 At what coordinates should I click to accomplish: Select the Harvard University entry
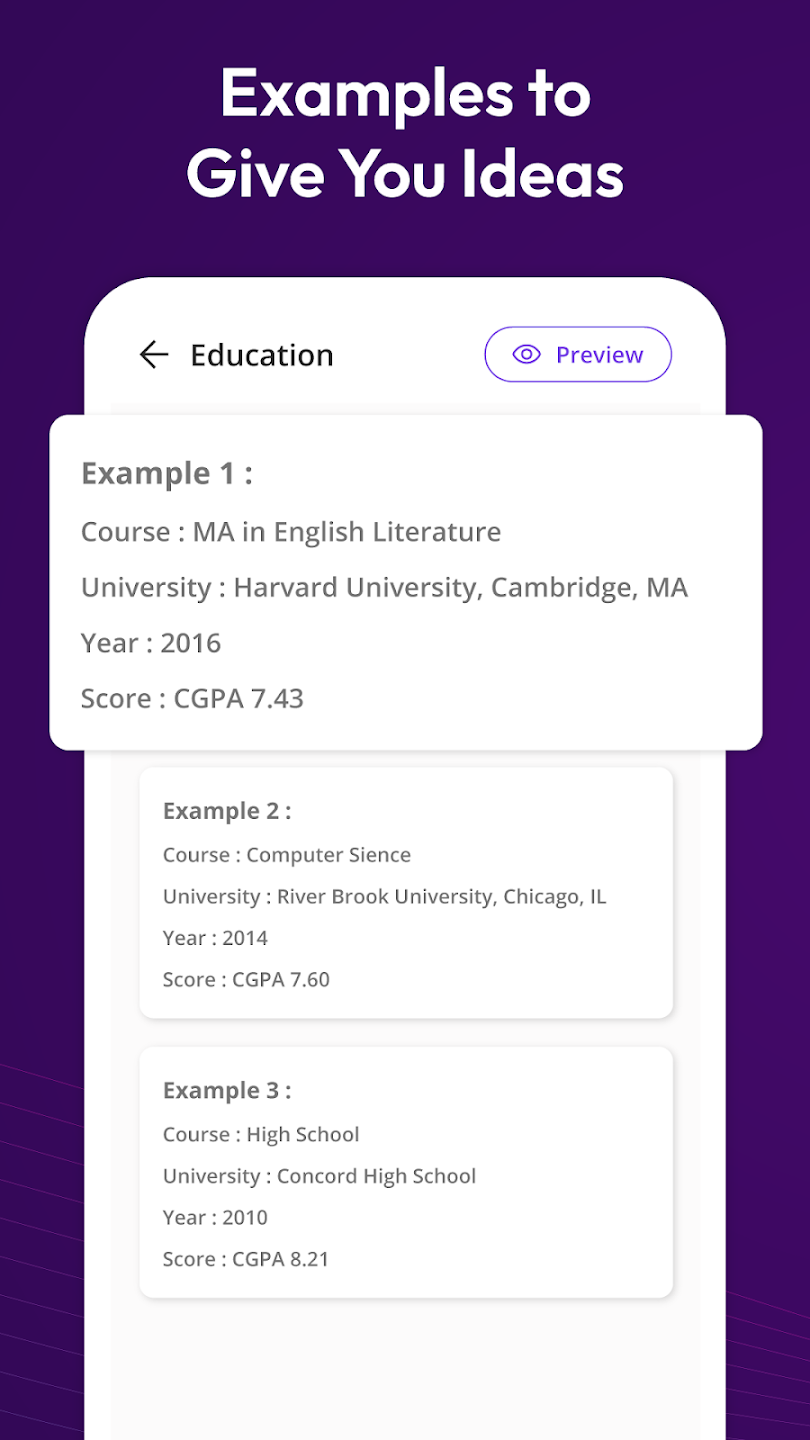point(384,588)
